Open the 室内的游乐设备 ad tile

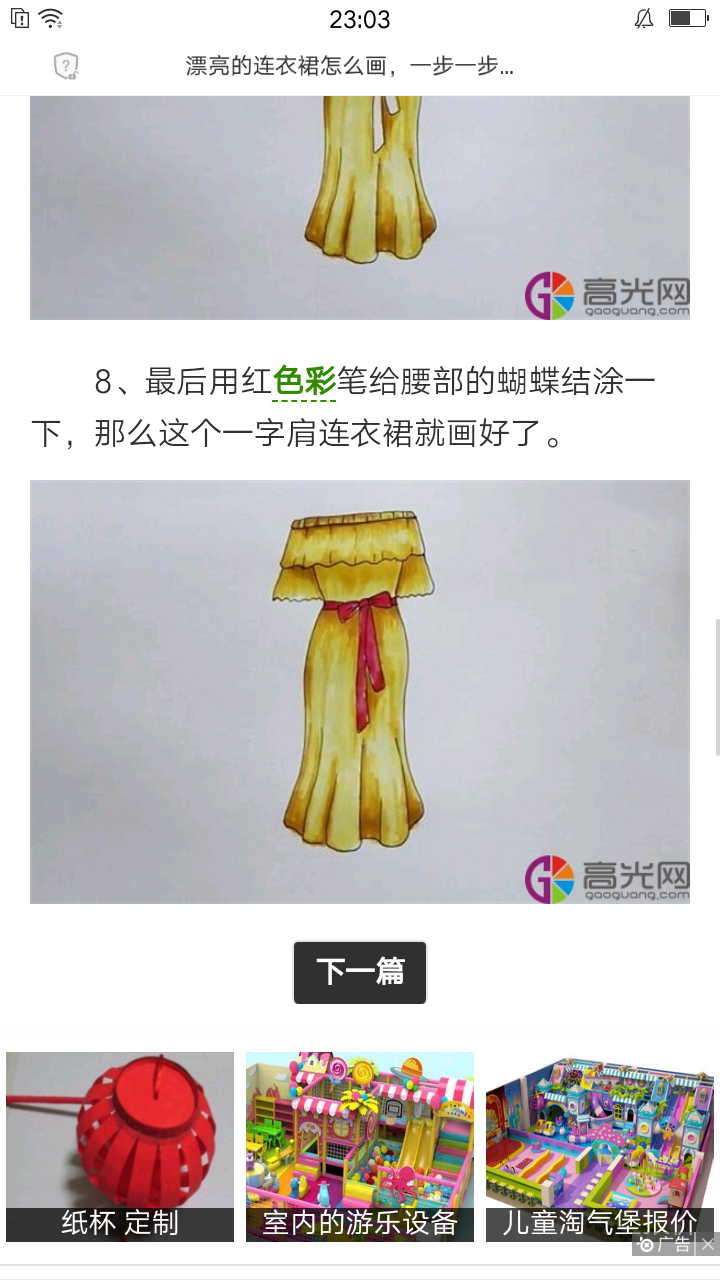pyautogui.click(x=360, y=1146)
